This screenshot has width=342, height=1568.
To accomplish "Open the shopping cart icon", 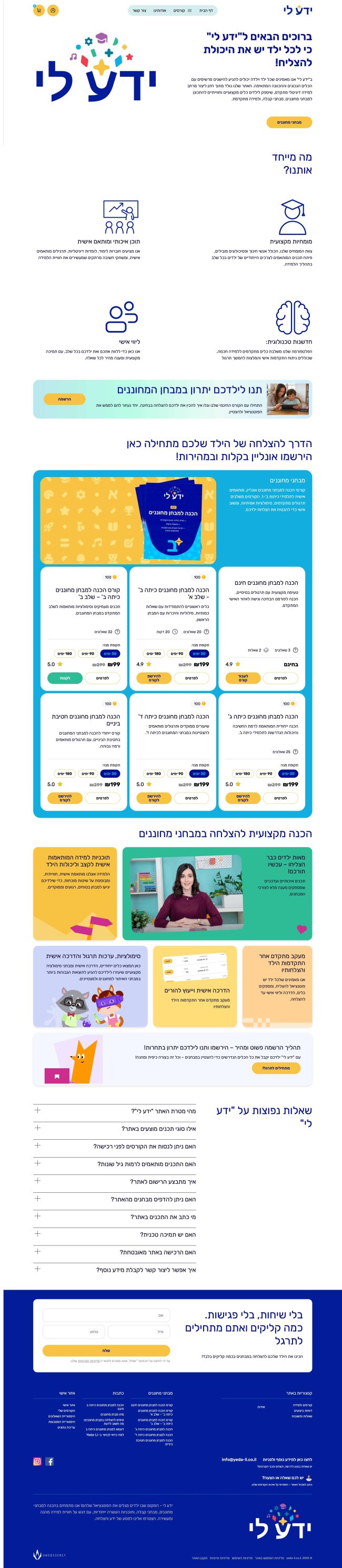I will (39, 11).
